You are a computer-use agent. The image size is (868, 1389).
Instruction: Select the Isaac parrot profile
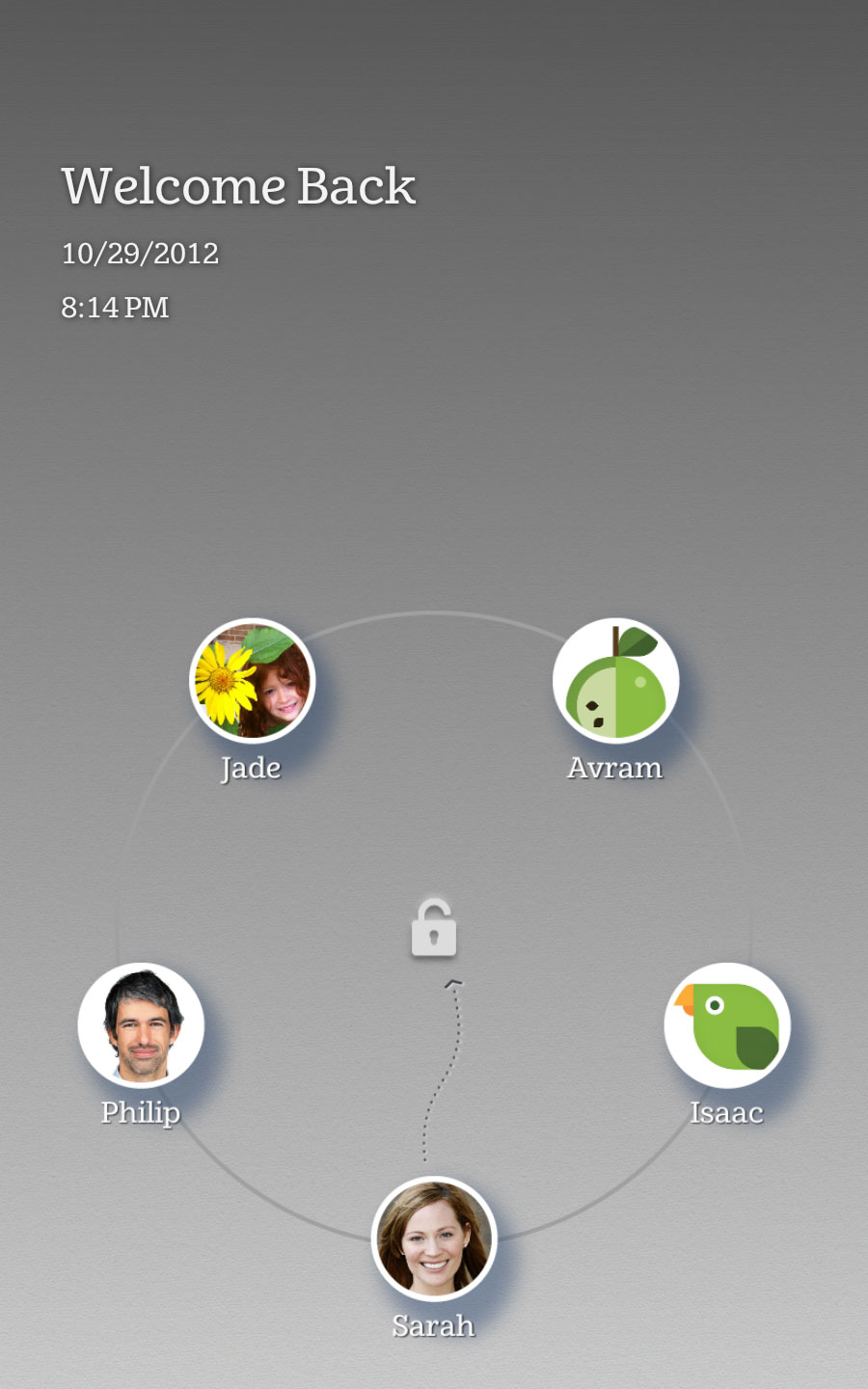point(727,1025)
